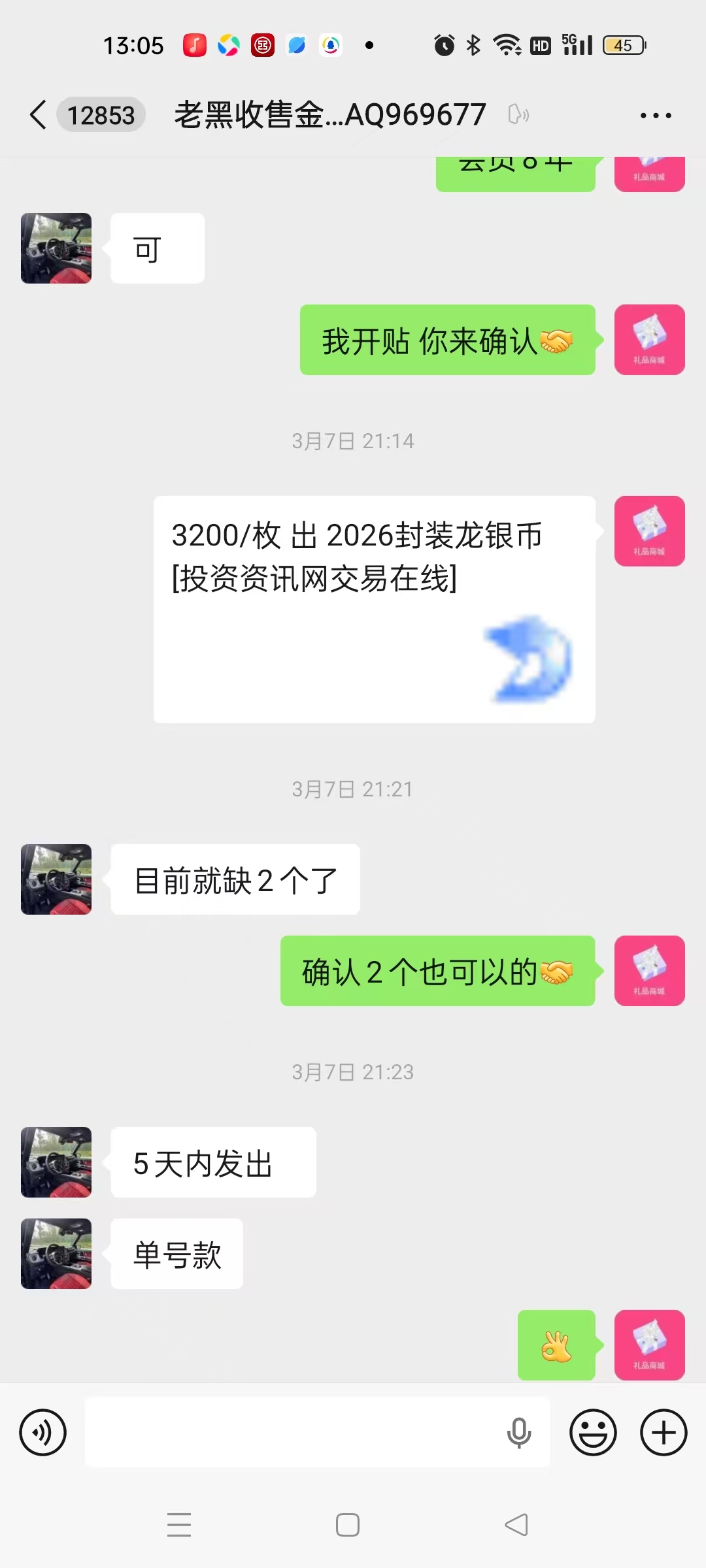Open the three-dot chat options menu
This screenshot has height=1568, width=706.
(x=655, y=116)
